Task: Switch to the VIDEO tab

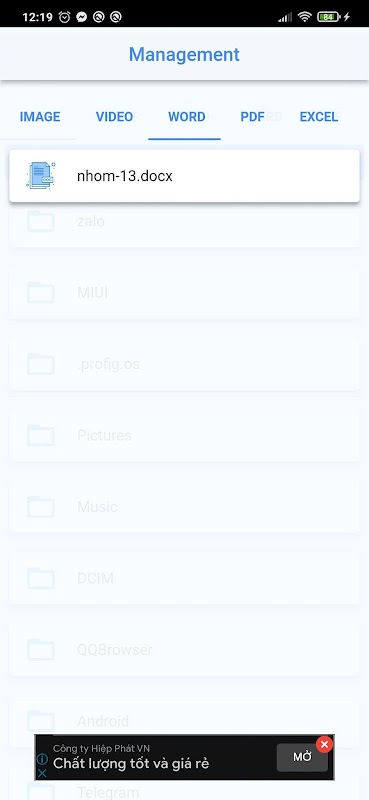Action: [x=114, y=117]
